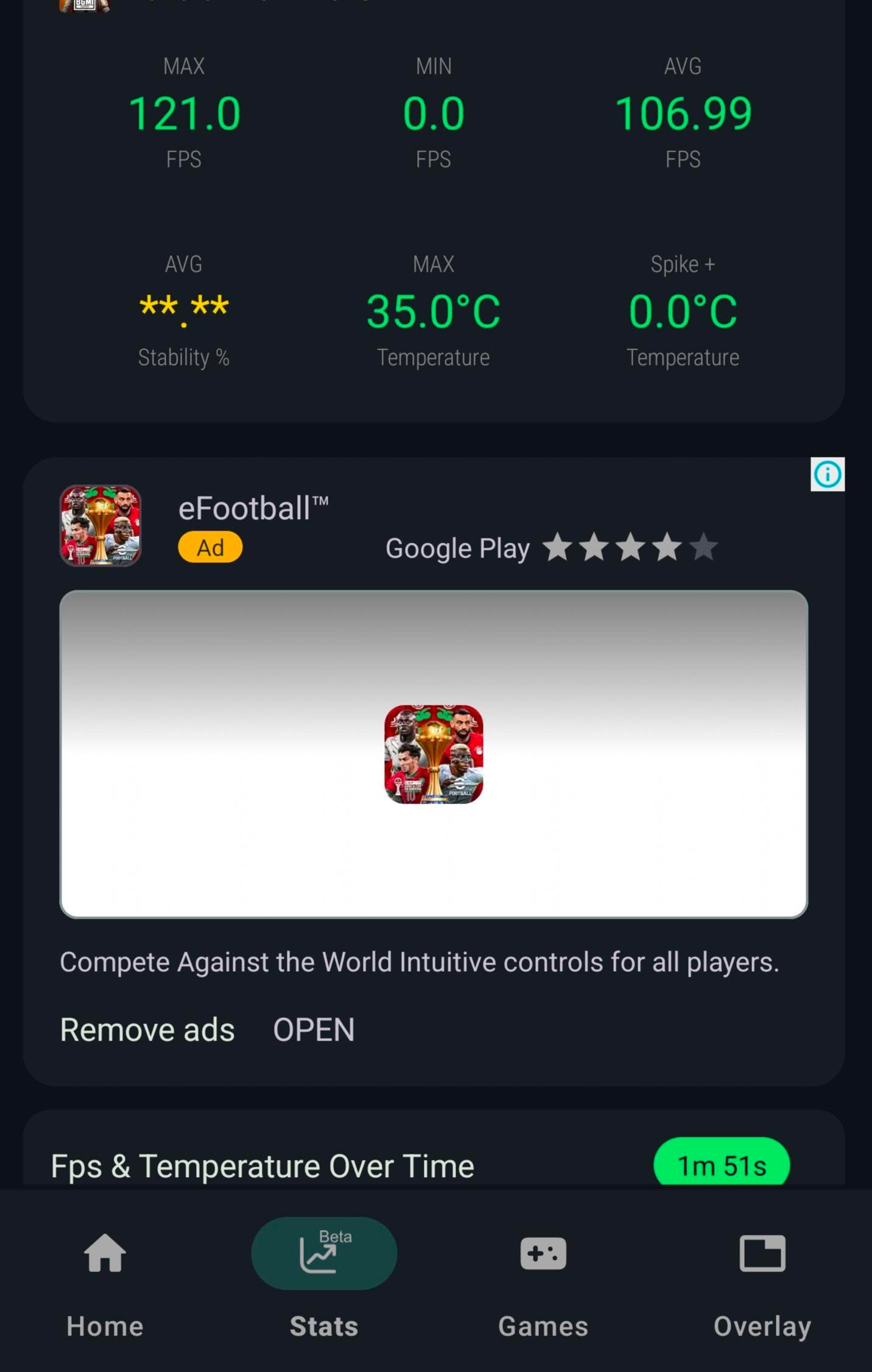Open the ad info icon

[x=827, y=474]
